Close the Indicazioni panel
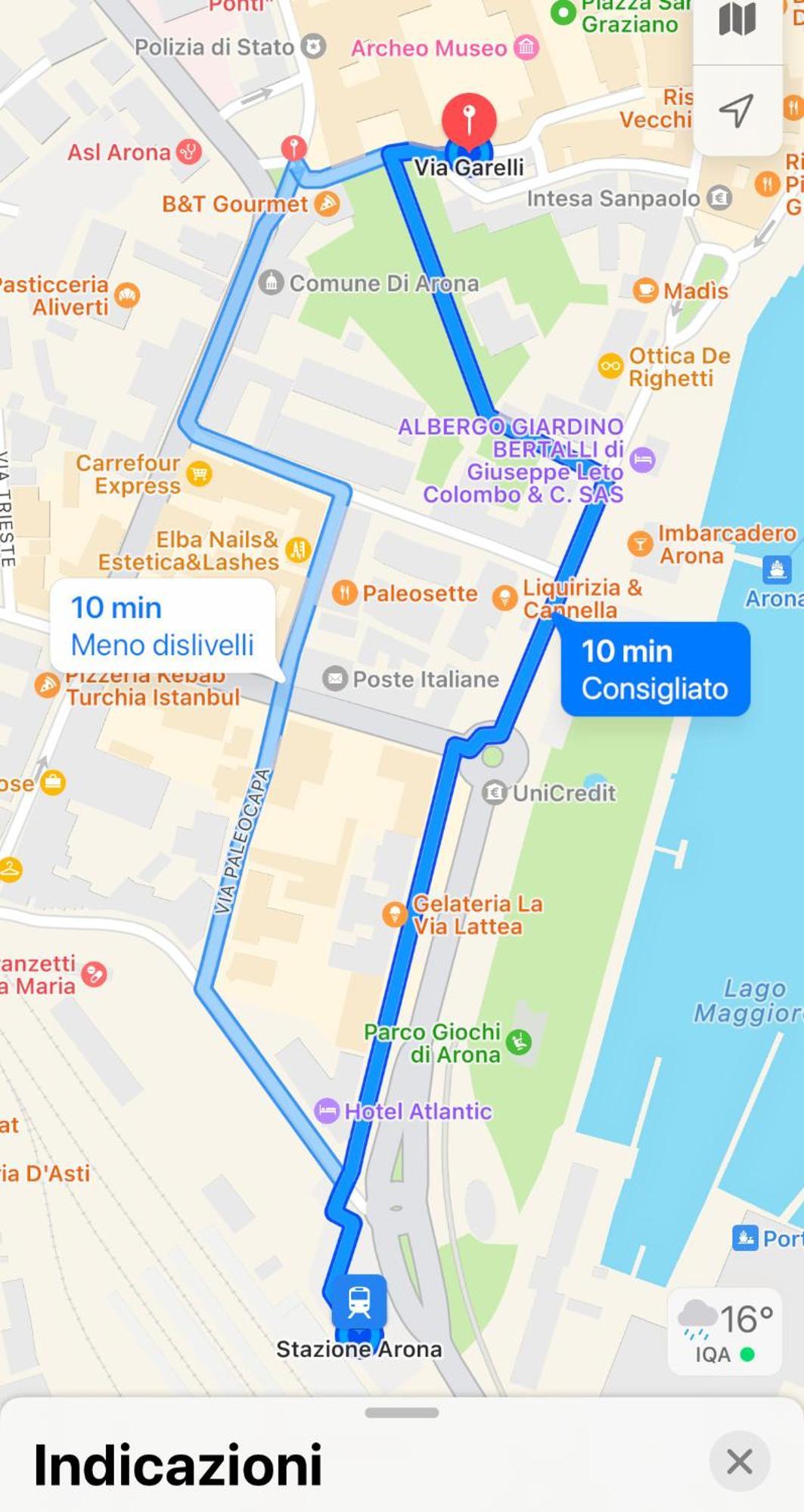Image resolution: width=804 pixels, height=1512 pixels. (739, 1461)
